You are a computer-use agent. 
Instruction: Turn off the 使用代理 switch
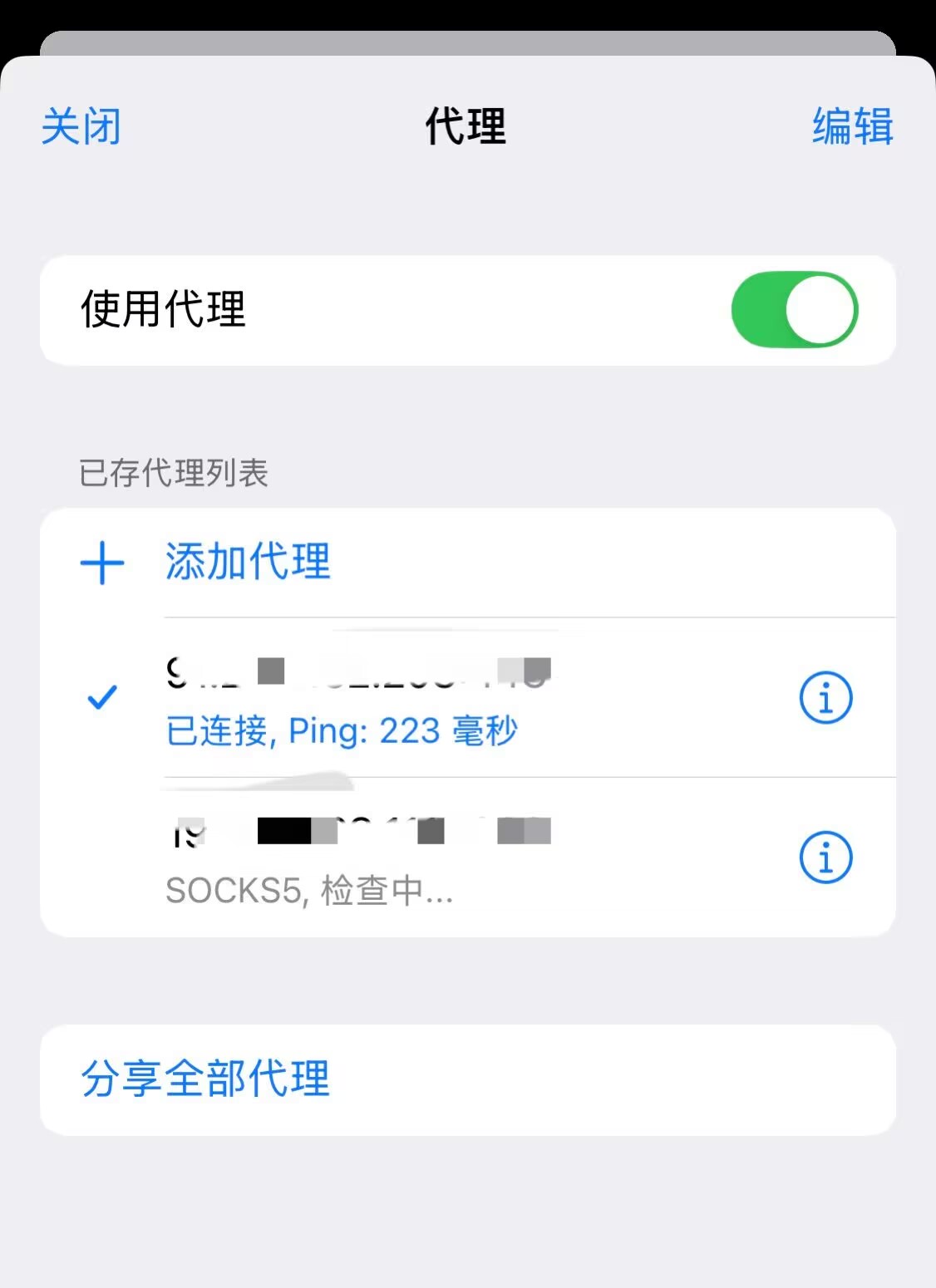coord(794,310)
